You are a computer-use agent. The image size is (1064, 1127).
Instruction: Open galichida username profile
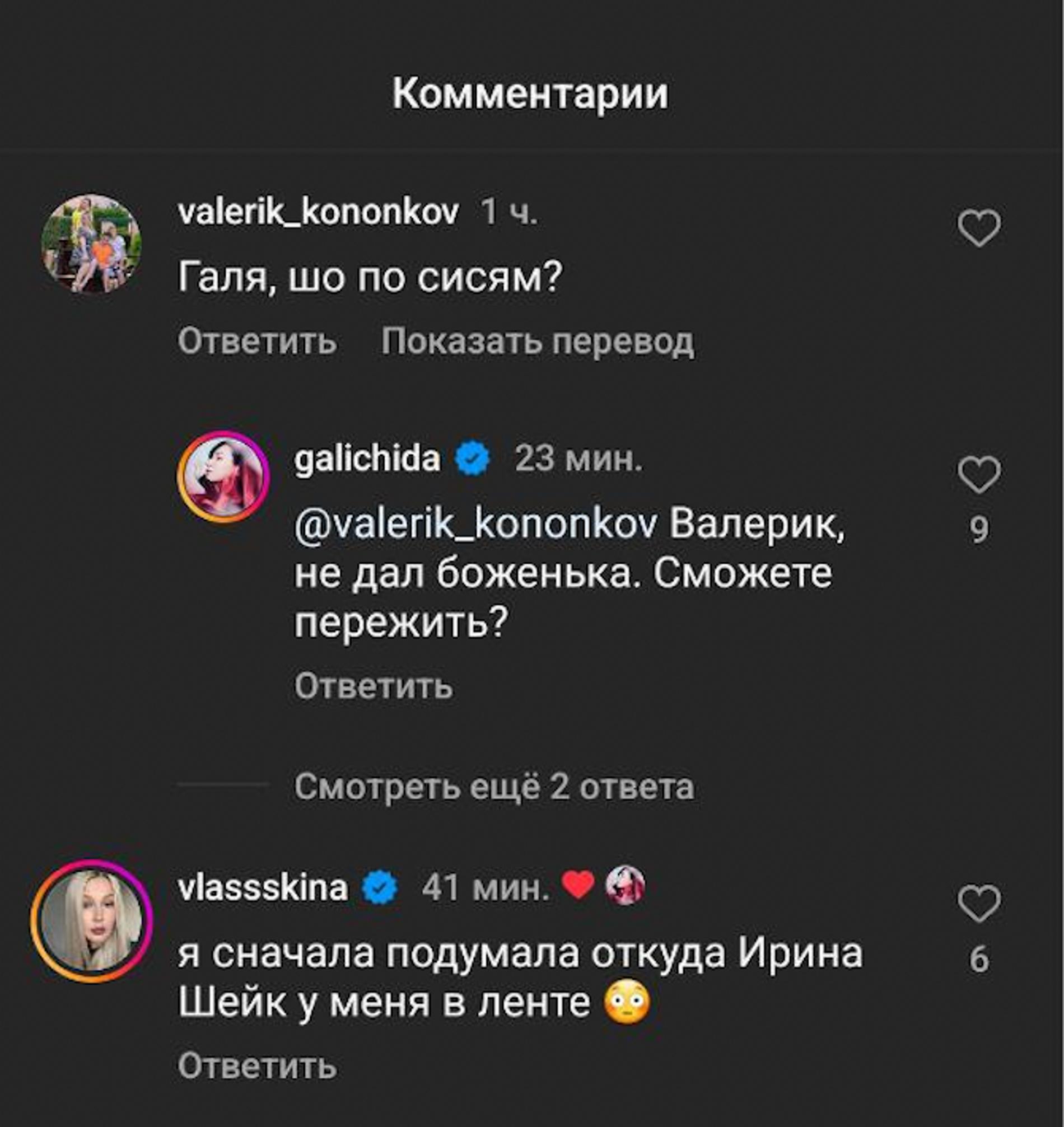367,458
